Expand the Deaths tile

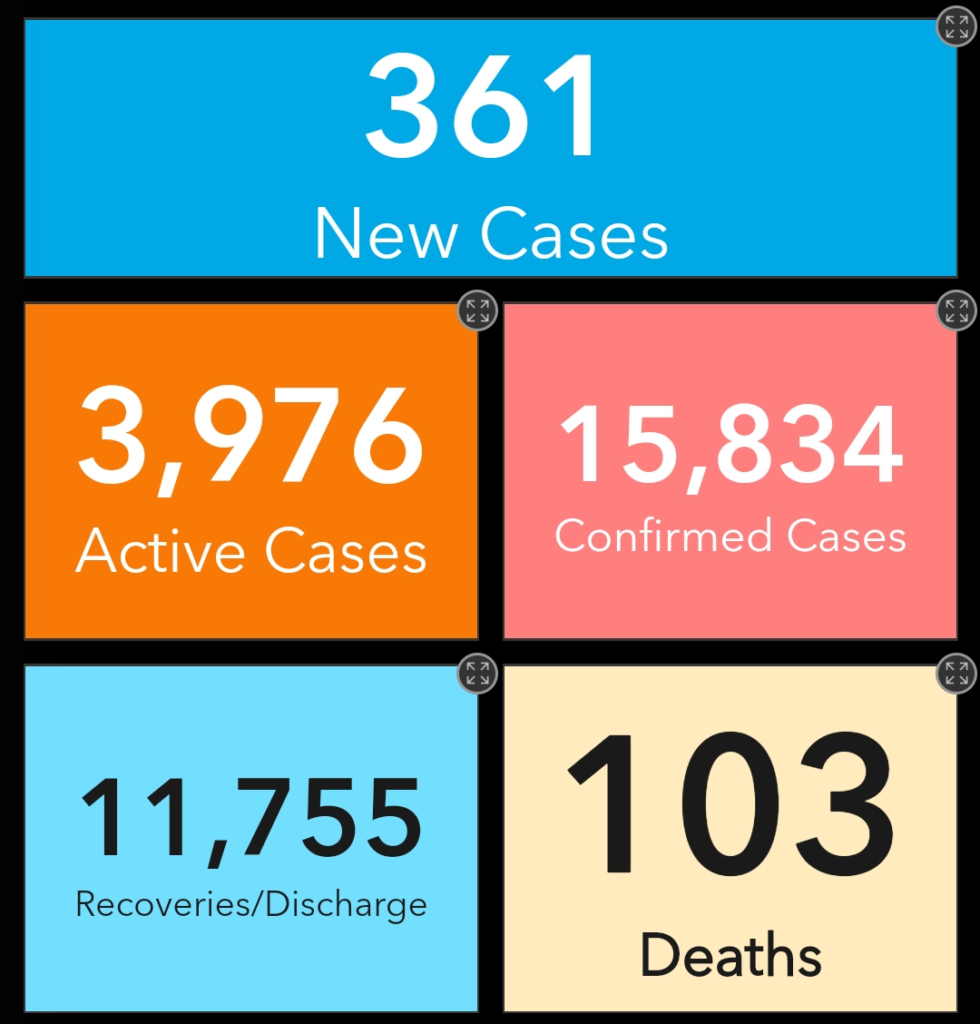[957, 673]
